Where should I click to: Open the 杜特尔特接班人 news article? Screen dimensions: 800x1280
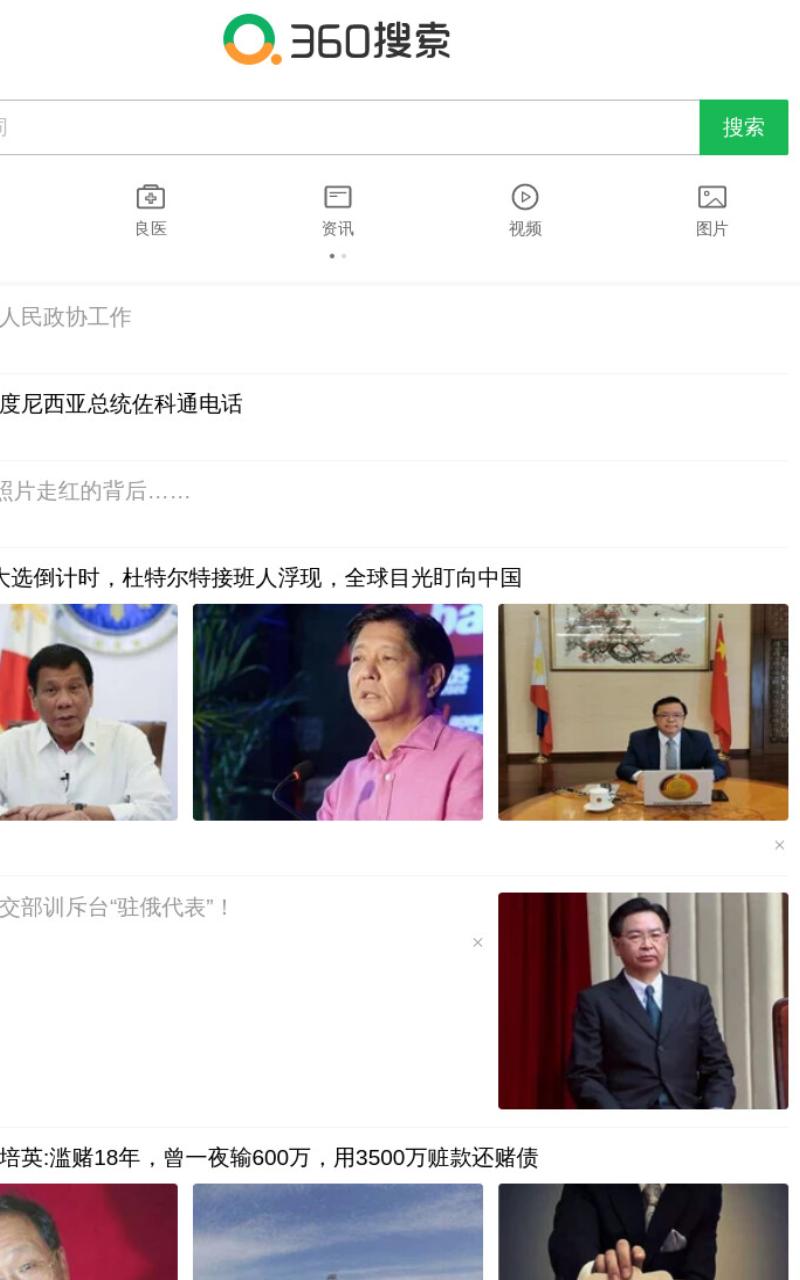tap(260, 578)
